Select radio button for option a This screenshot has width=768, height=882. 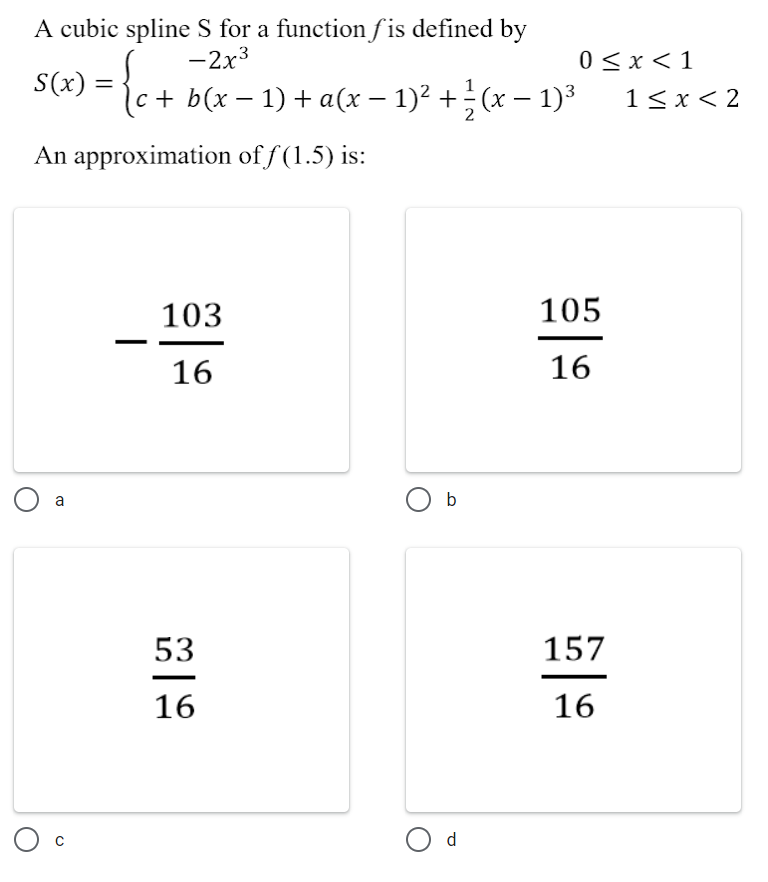point(28,498)
